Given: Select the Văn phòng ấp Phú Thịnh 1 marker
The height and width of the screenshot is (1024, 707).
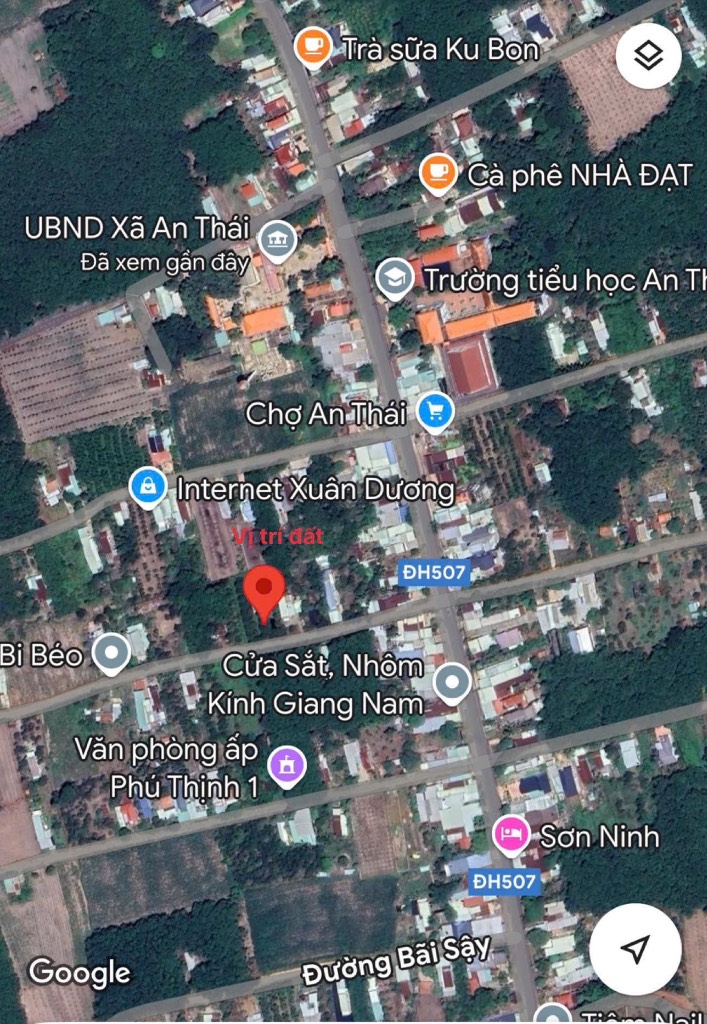Looking at the screenshot, I should click(288, 766).
